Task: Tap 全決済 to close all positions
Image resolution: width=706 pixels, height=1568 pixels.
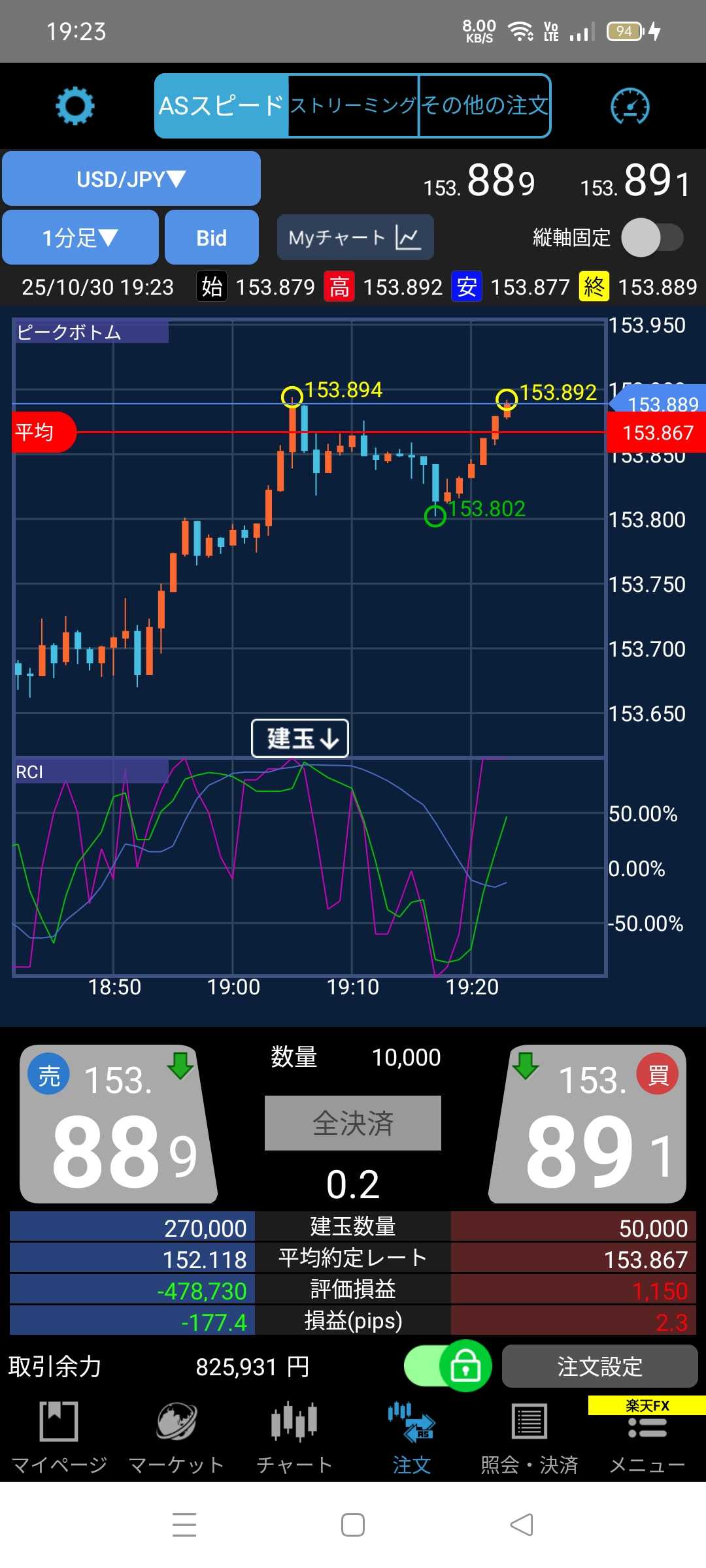Action: coord(353,1123)
